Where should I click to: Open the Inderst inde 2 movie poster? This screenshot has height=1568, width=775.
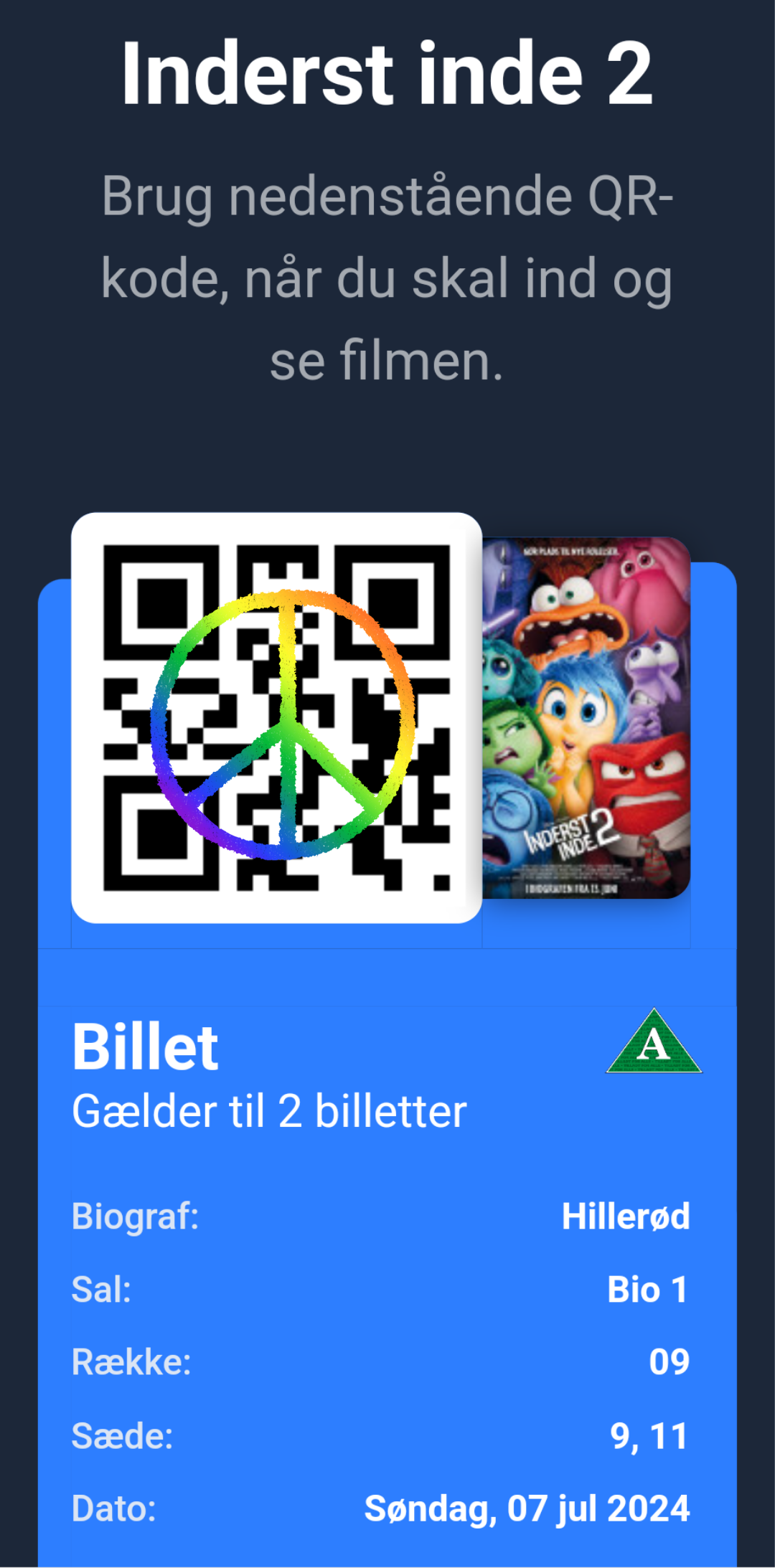point(586,717)
